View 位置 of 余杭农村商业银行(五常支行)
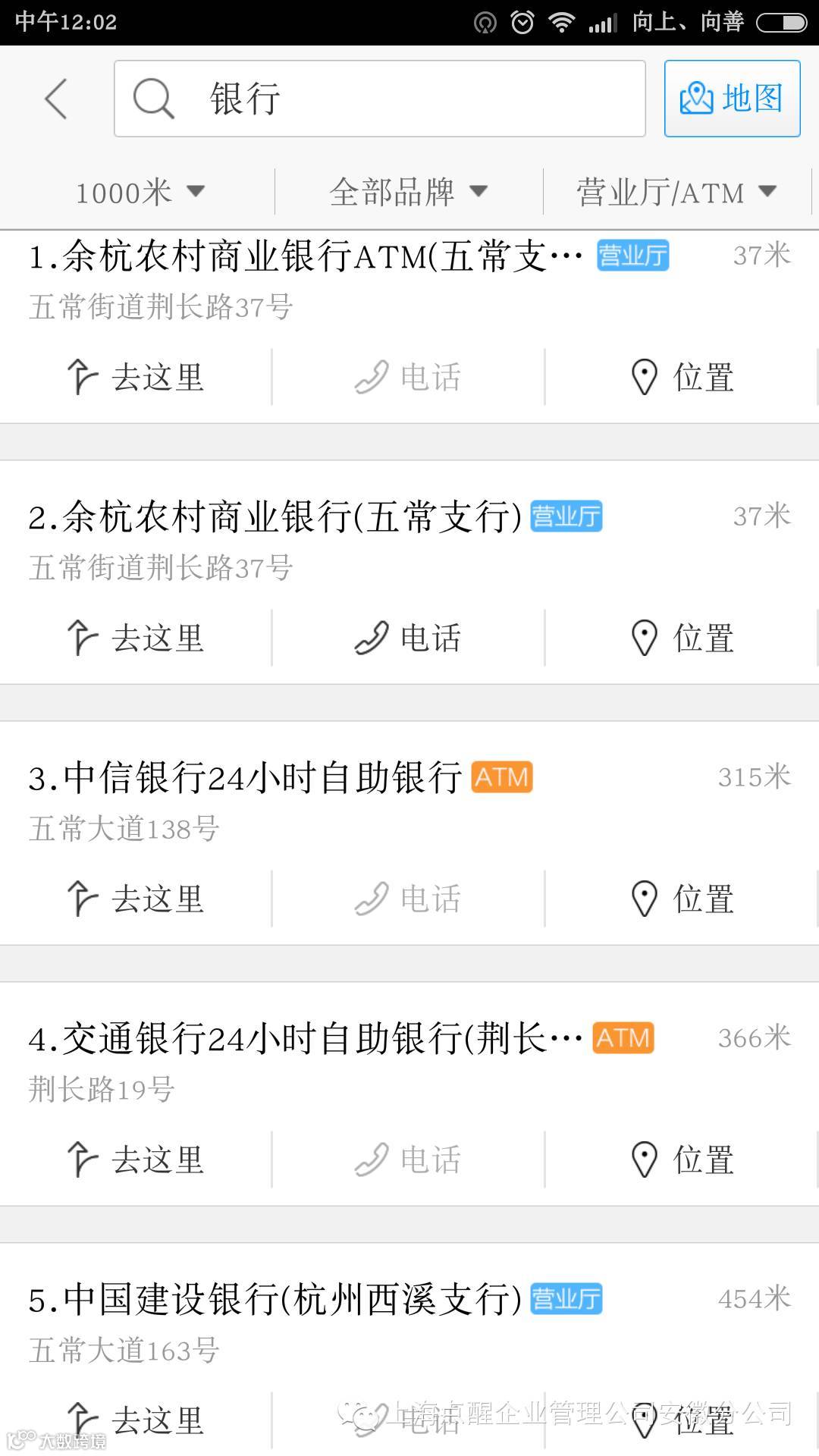The width and height of the screenshot is (819, 1456). pyautogui.click(x=682, y=638)
